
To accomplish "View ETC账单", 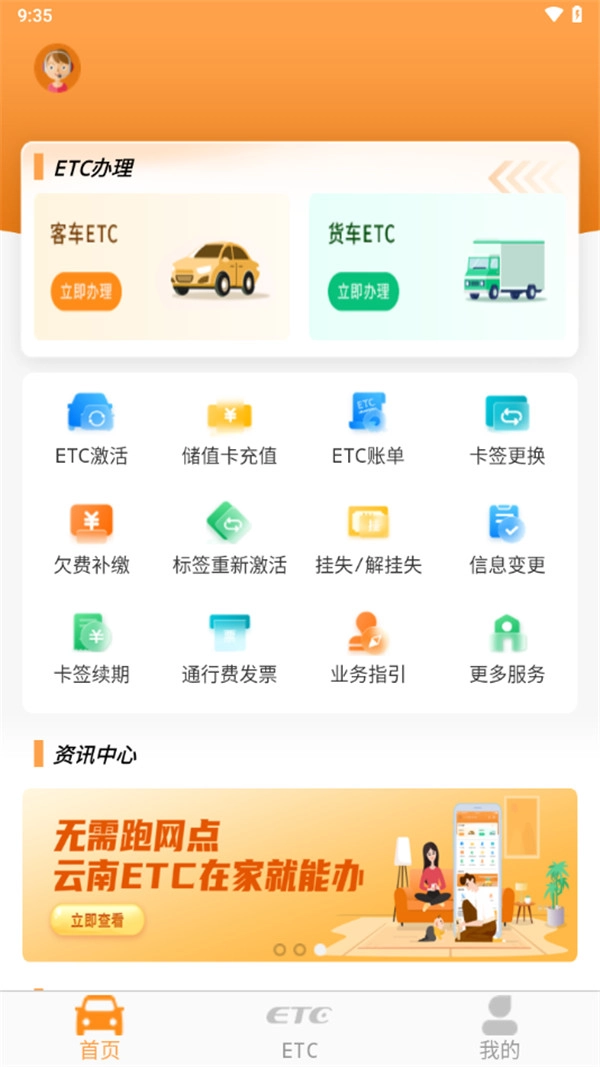I will coord(368,428).
